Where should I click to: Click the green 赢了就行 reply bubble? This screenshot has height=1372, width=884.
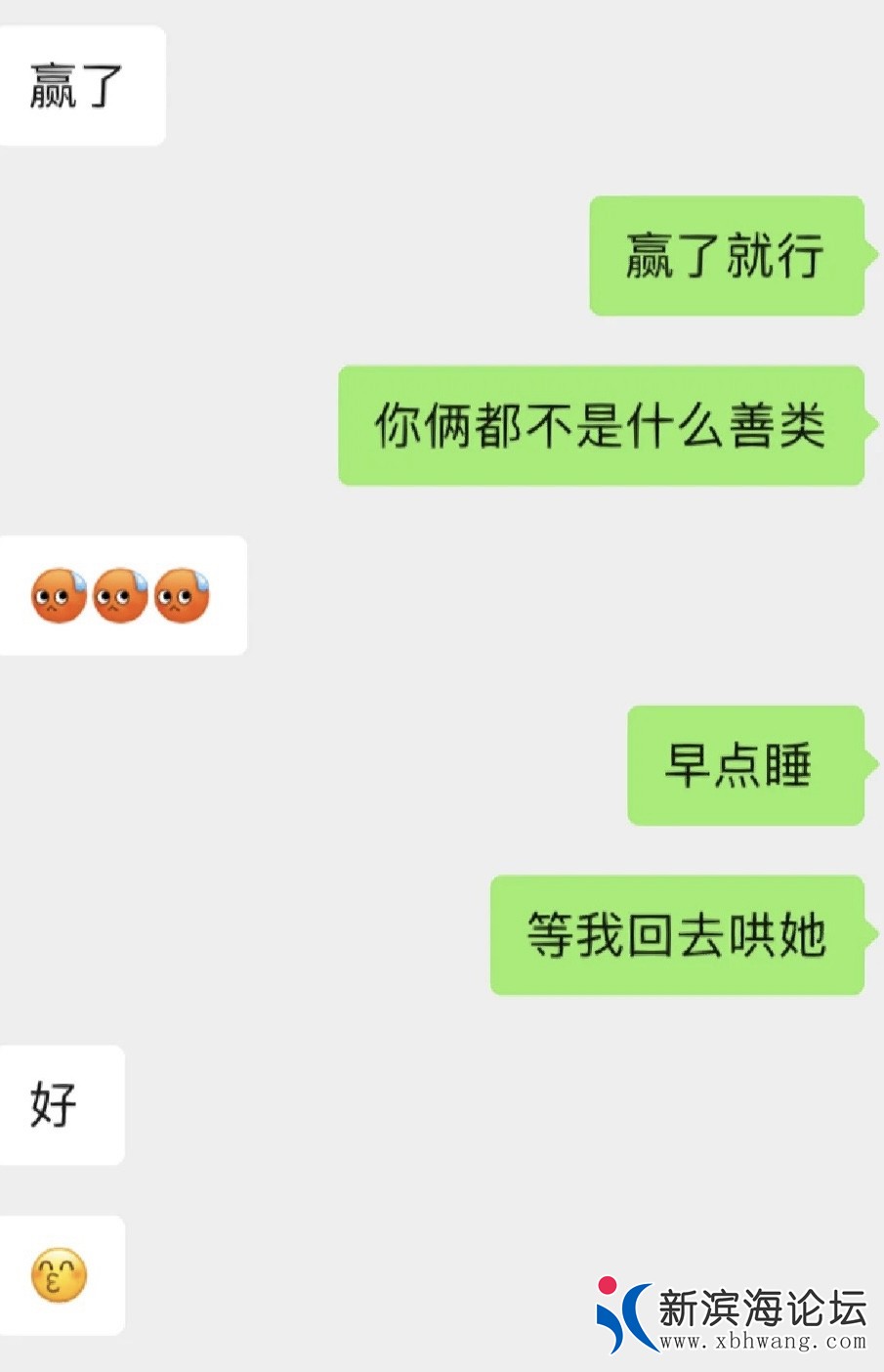pyautogui.click(x=727, y=256)
